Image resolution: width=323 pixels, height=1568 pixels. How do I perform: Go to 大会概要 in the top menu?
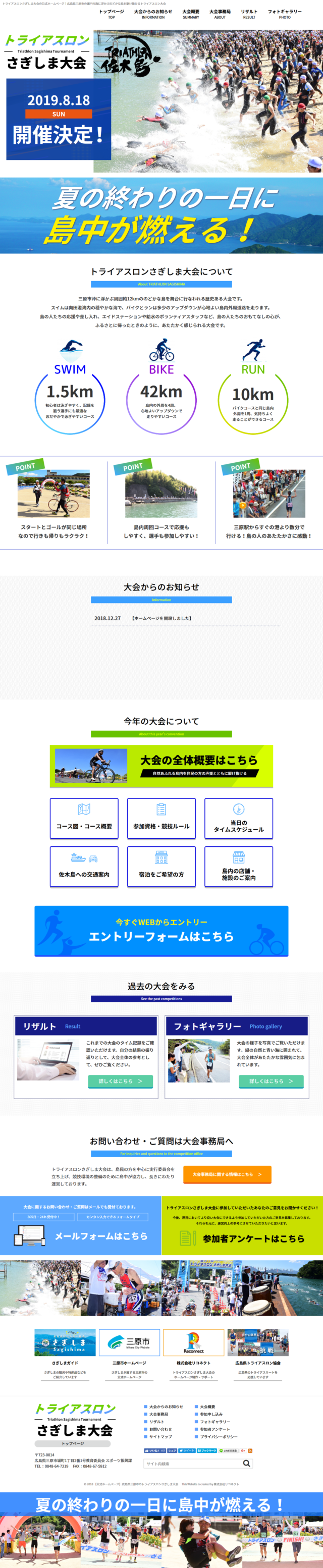[x=190, y=14]
